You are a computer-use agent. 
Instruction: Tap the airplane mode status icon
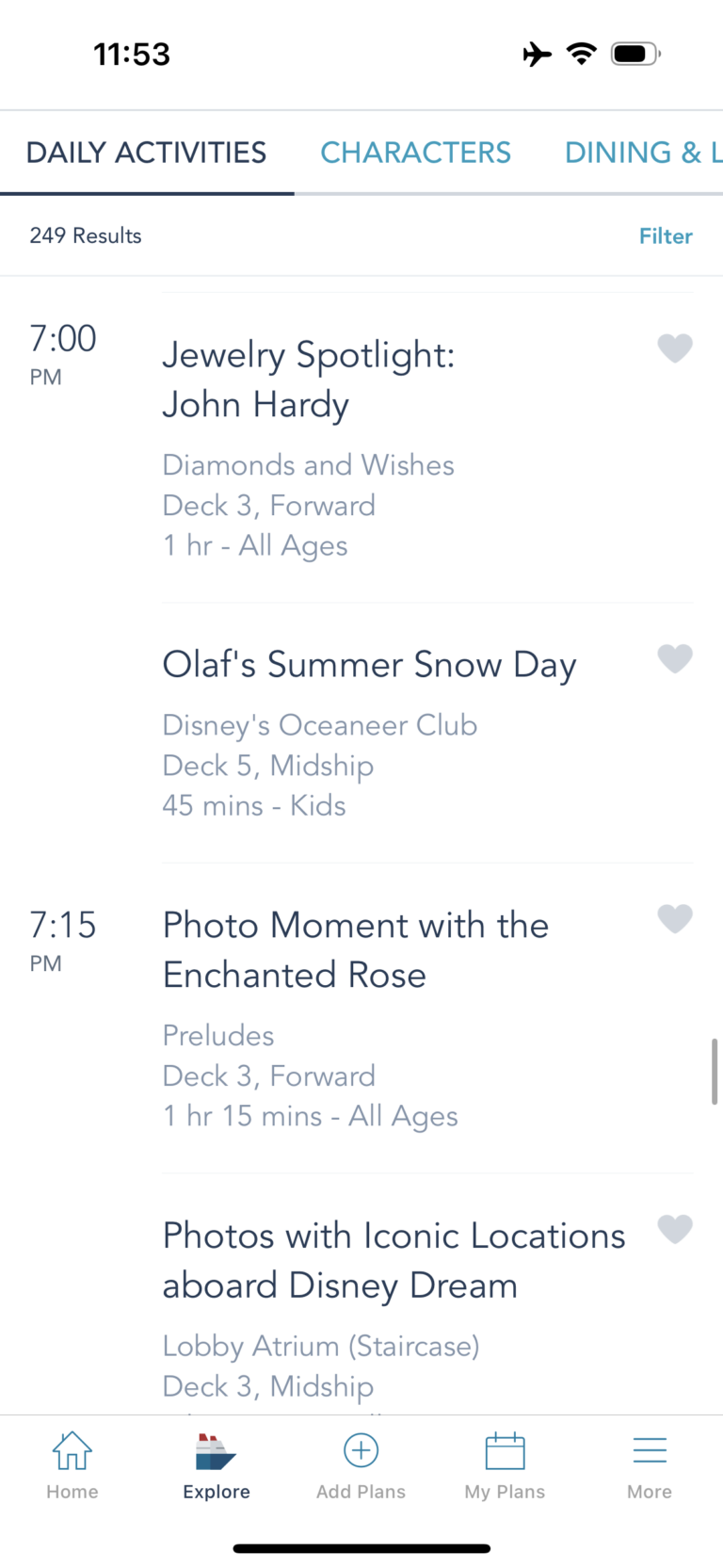(535, 54)
